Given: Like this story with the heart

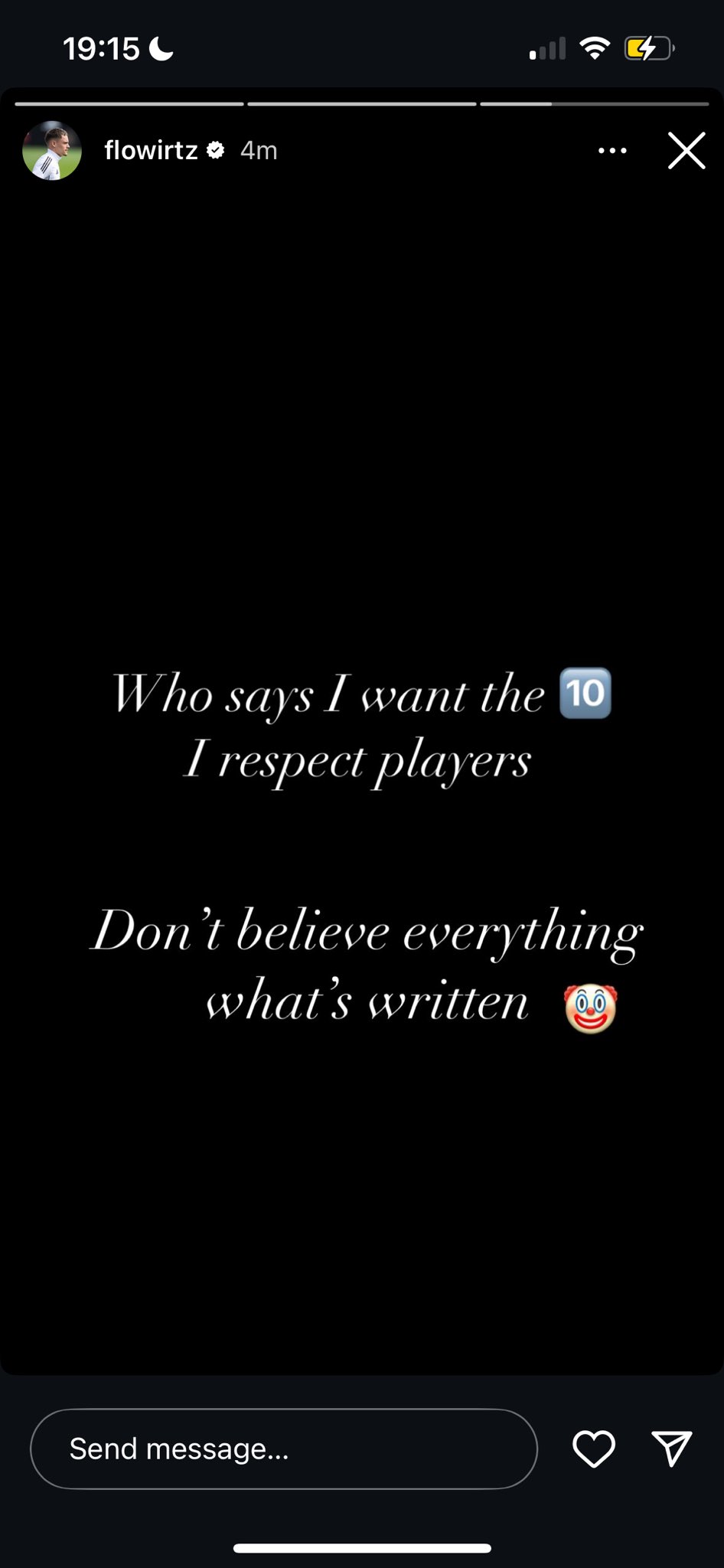Looking at the screenshot, I should click(x=594, y=1449).
